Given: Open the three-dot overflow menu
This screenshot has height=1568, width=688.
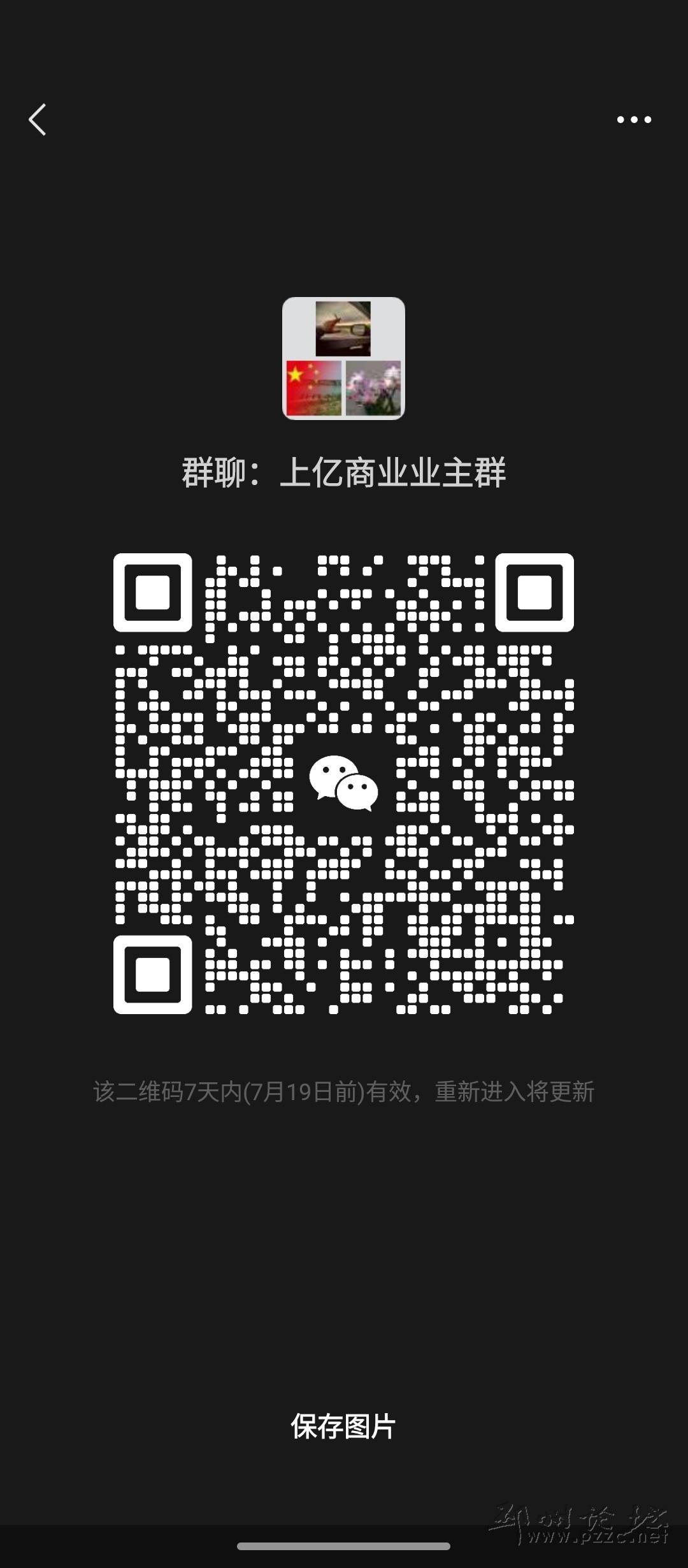Looking at the screenshot, I should [x=634, y=120].
